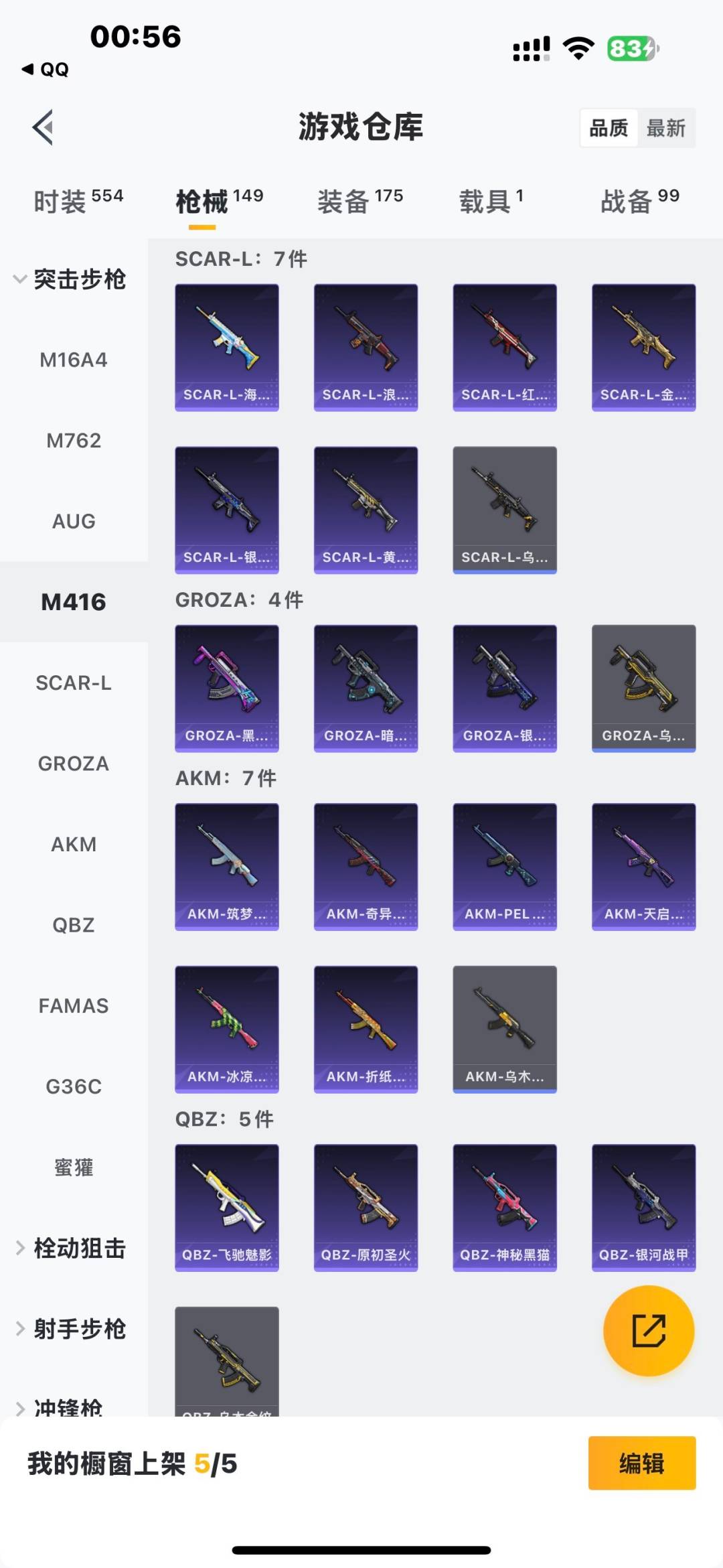
Task: Switch to the 装备 tab
Action: tap(359, 200)
